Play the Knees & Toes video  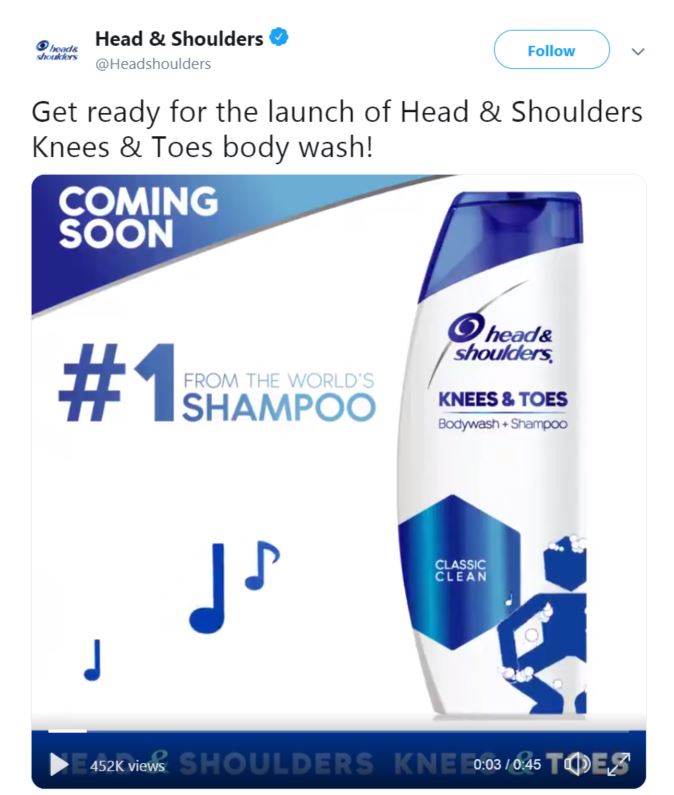point(59,765)
